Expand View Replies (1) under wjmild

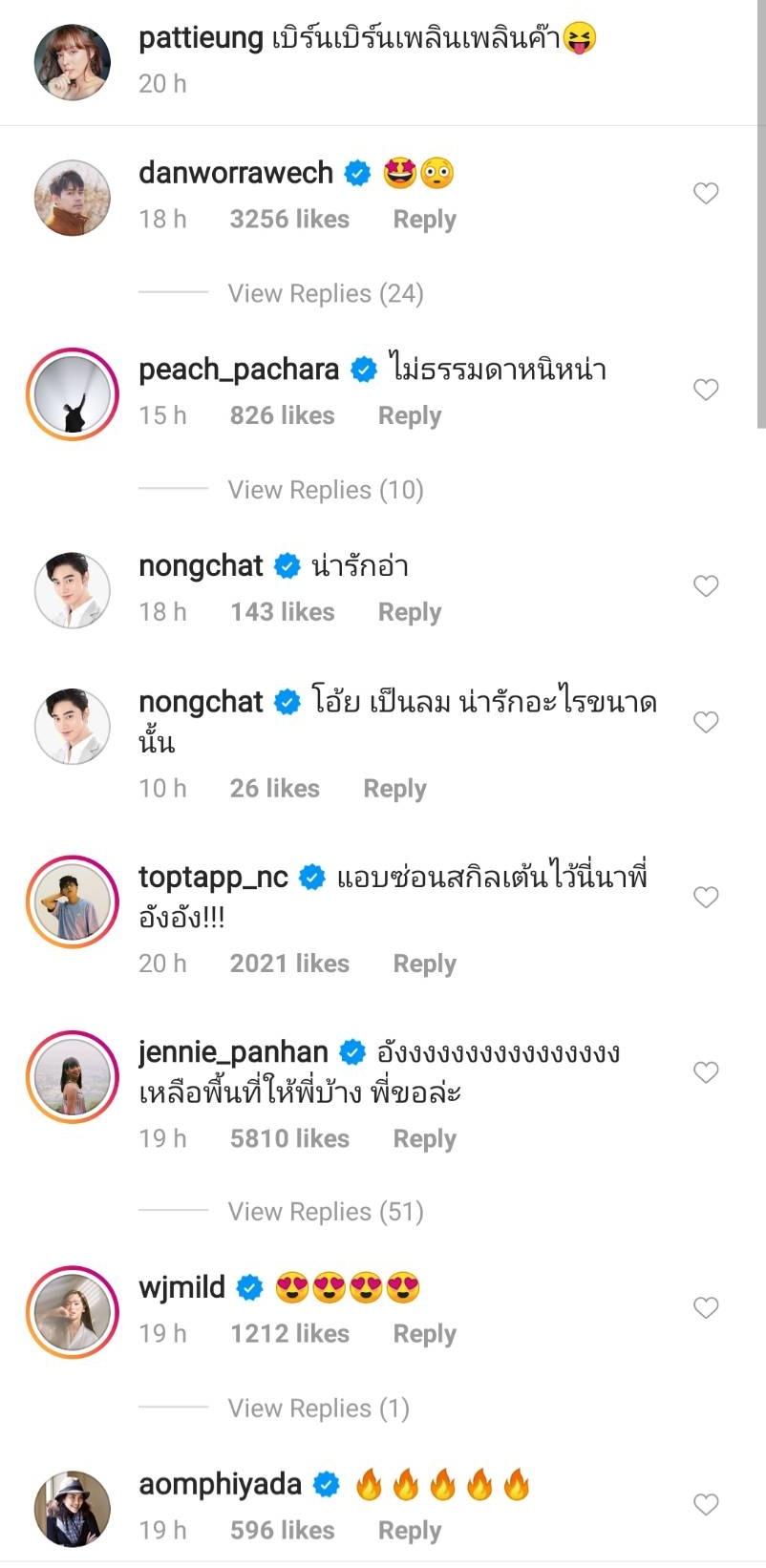[318, 1409]
